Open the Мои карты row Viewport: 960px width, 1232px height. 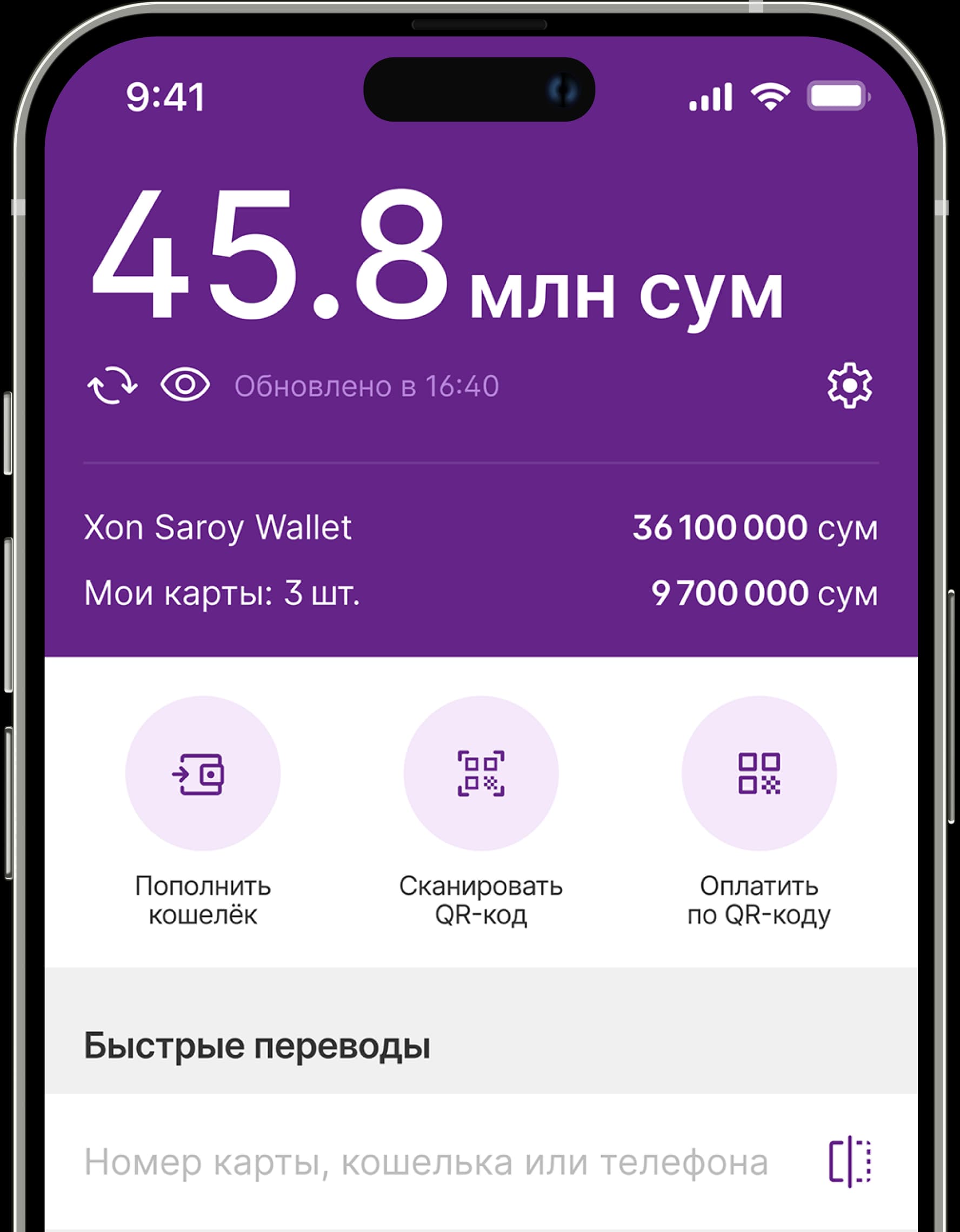pyautogui.click(x=481, y=593)
